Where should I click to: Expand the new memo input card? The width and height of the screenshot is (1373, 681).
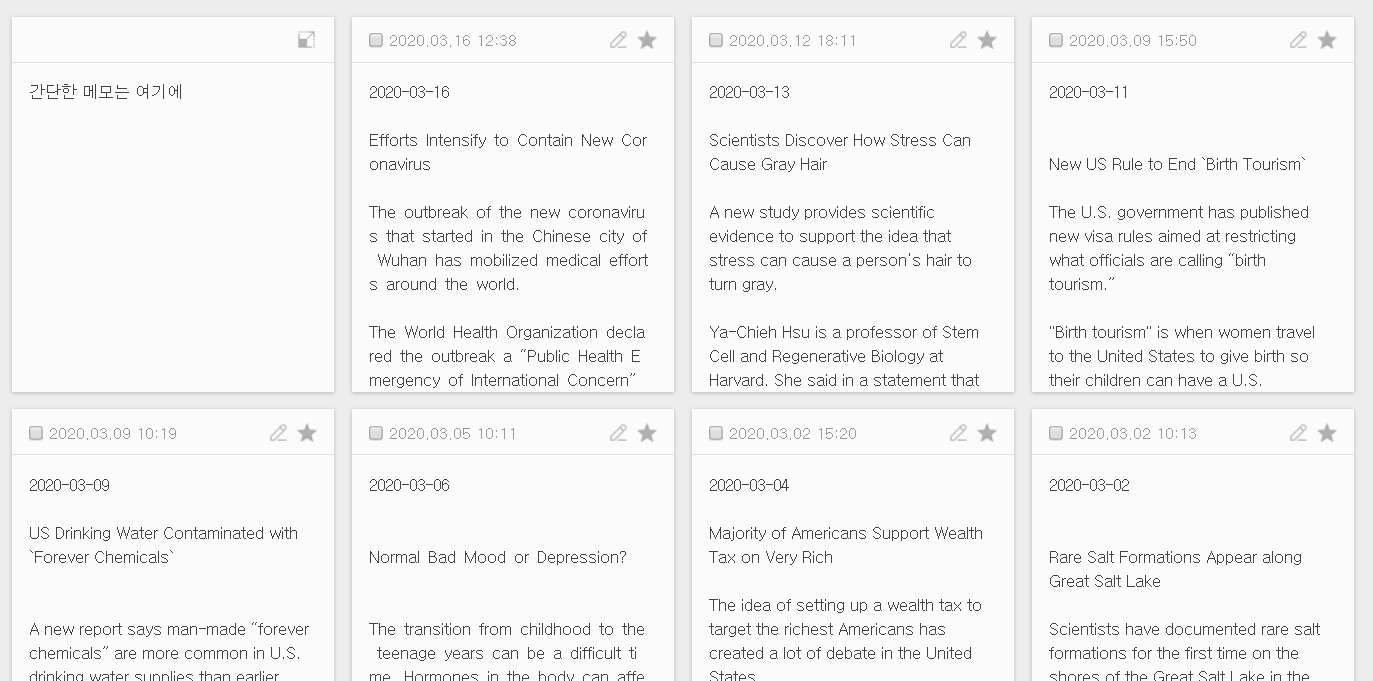(x=306, y=40)
